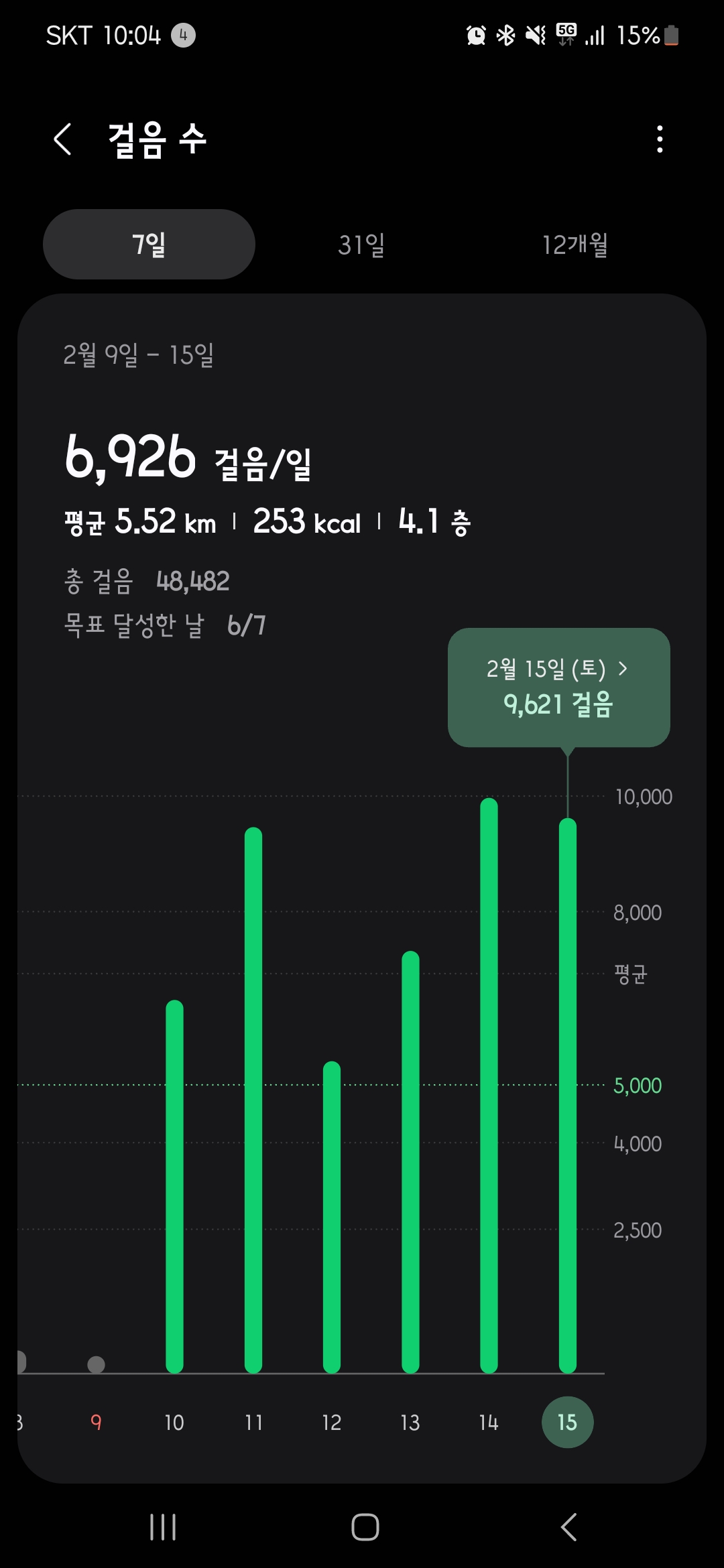Go back from the 걸음 수 screen

(x=62, y=139)
